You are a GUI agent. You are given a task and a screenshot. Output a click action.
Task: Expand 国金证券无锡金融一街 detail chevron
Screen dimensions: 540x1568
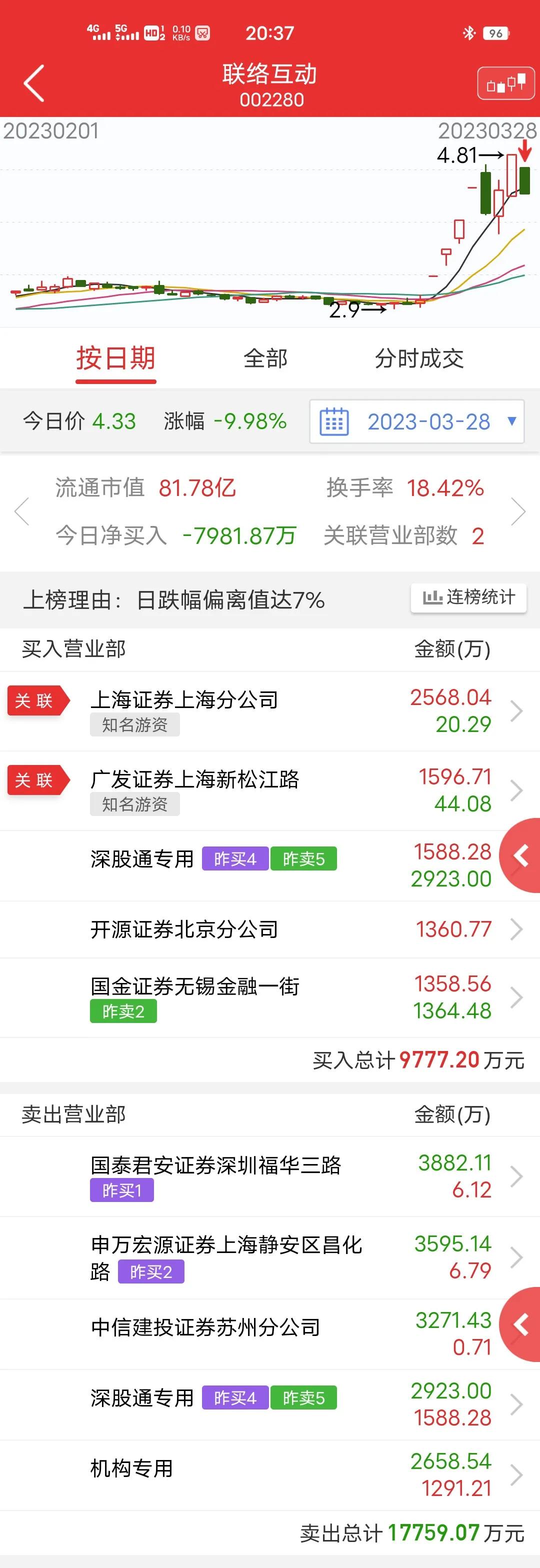tap(520, 997)
